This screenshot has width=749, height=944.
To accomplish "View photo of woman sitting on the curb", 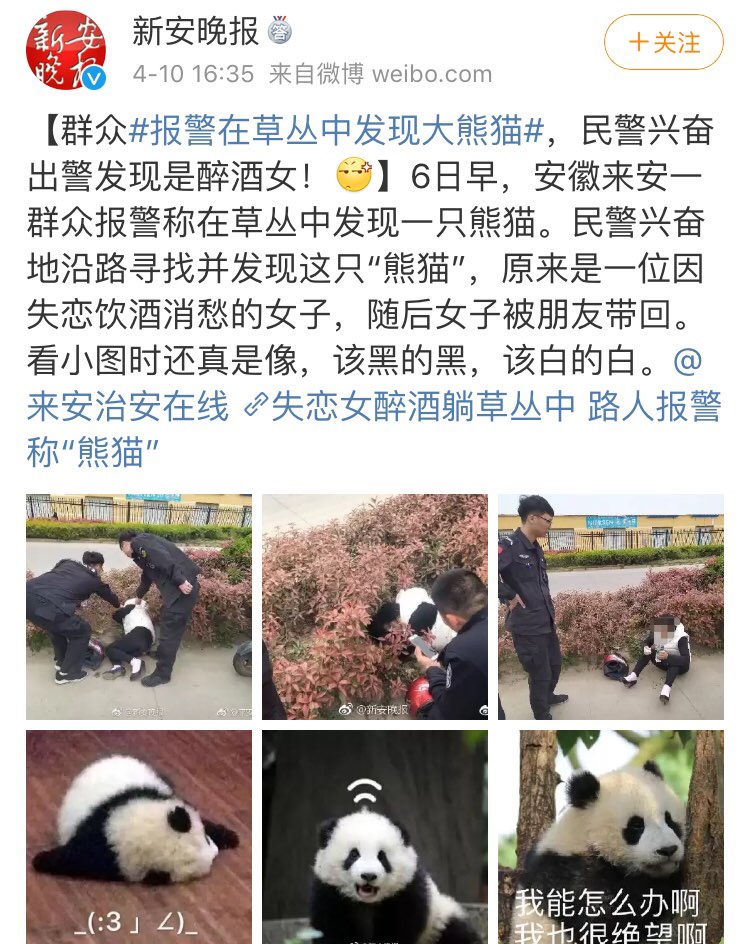I will pyautogui.click(x=610, y=606).
